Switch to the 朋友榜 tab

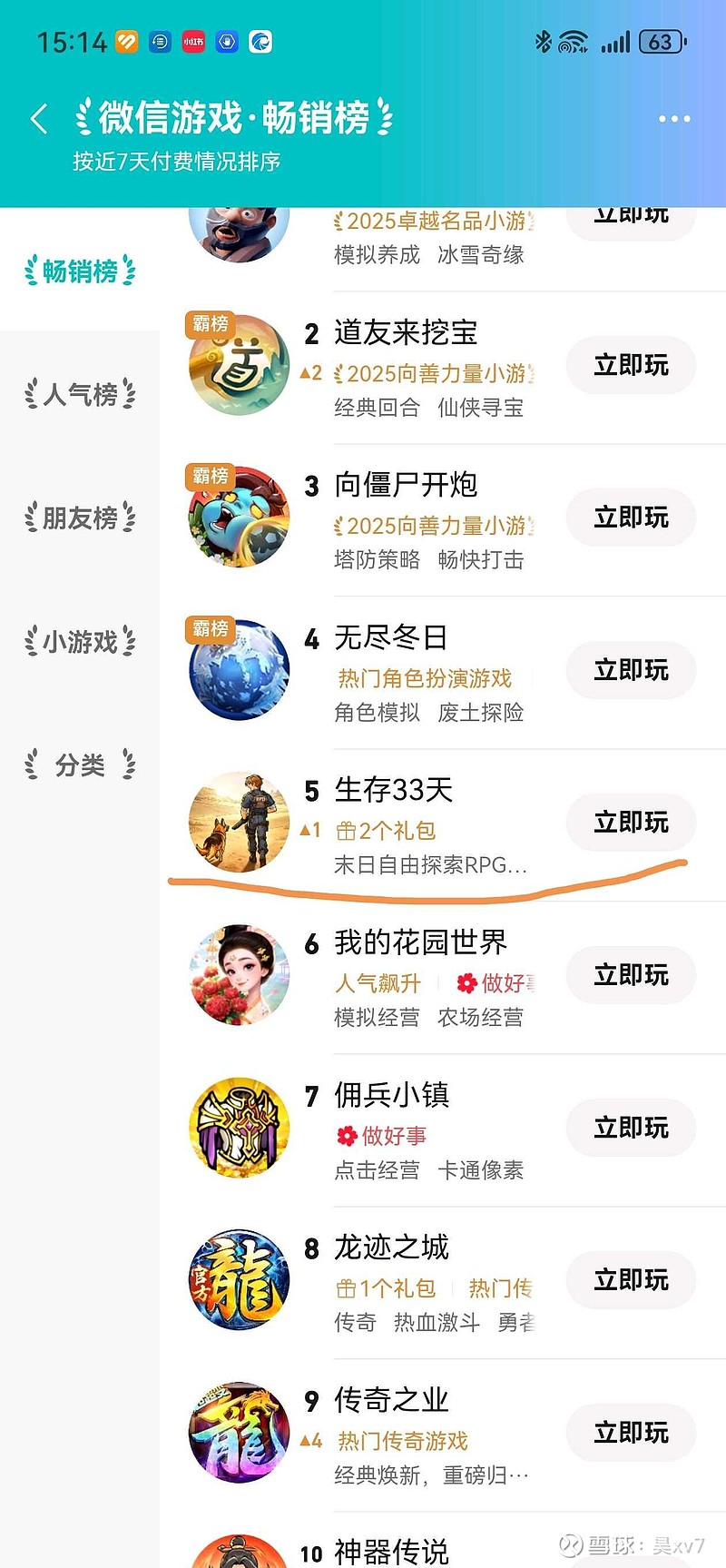[x=80, y=518]
